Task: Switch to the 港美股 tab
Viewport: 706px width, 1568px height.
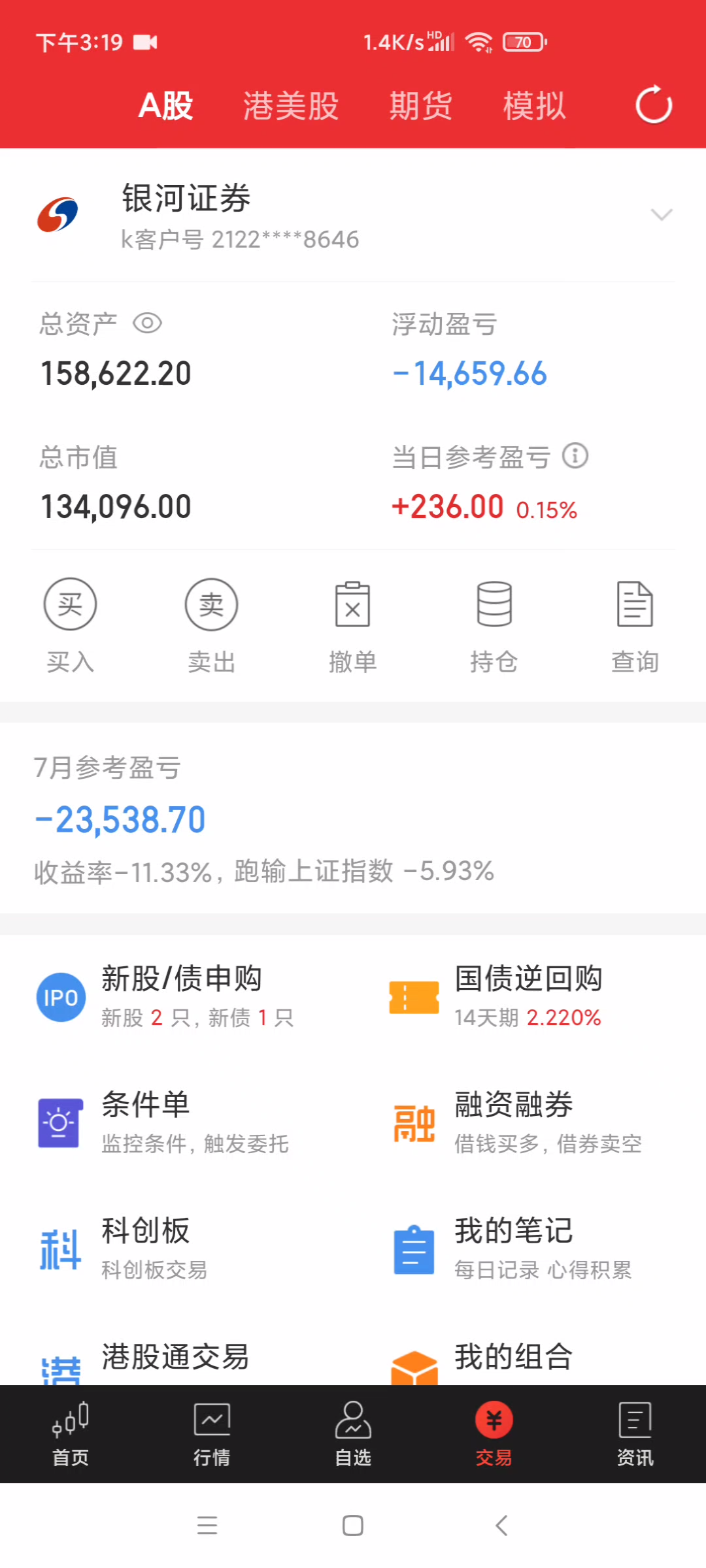Action: point(291,105)
